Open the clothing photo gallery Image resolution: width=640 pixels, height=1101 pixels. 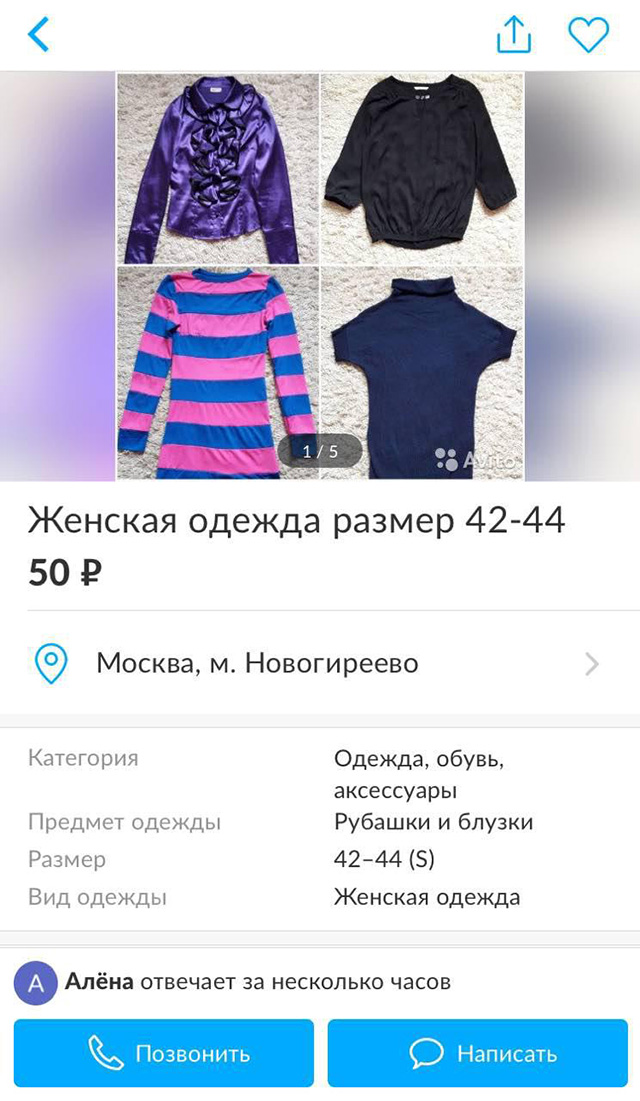[320, 276]
